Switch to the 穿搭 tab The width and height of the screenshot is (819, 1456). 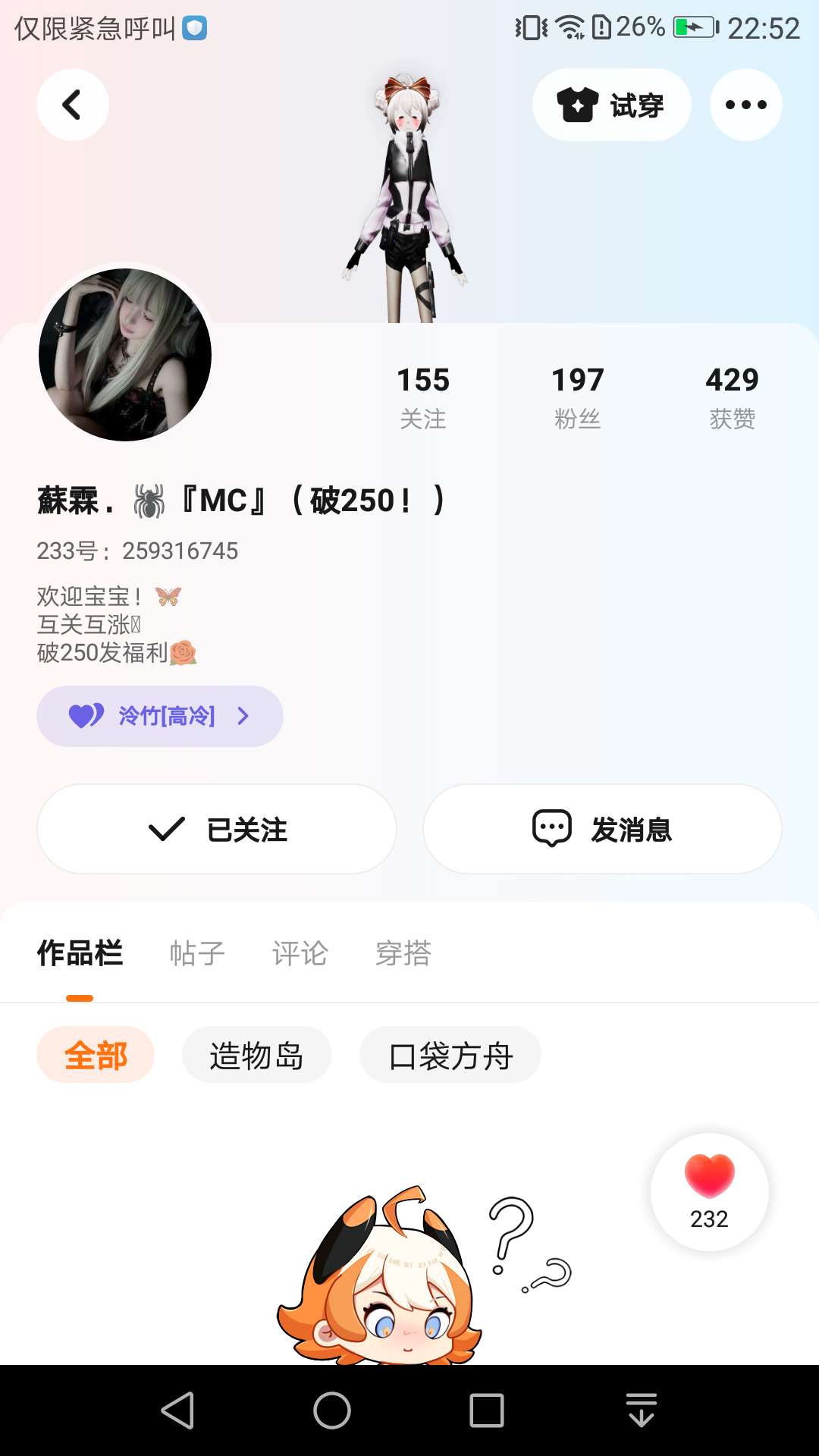(x=403, y=953)
